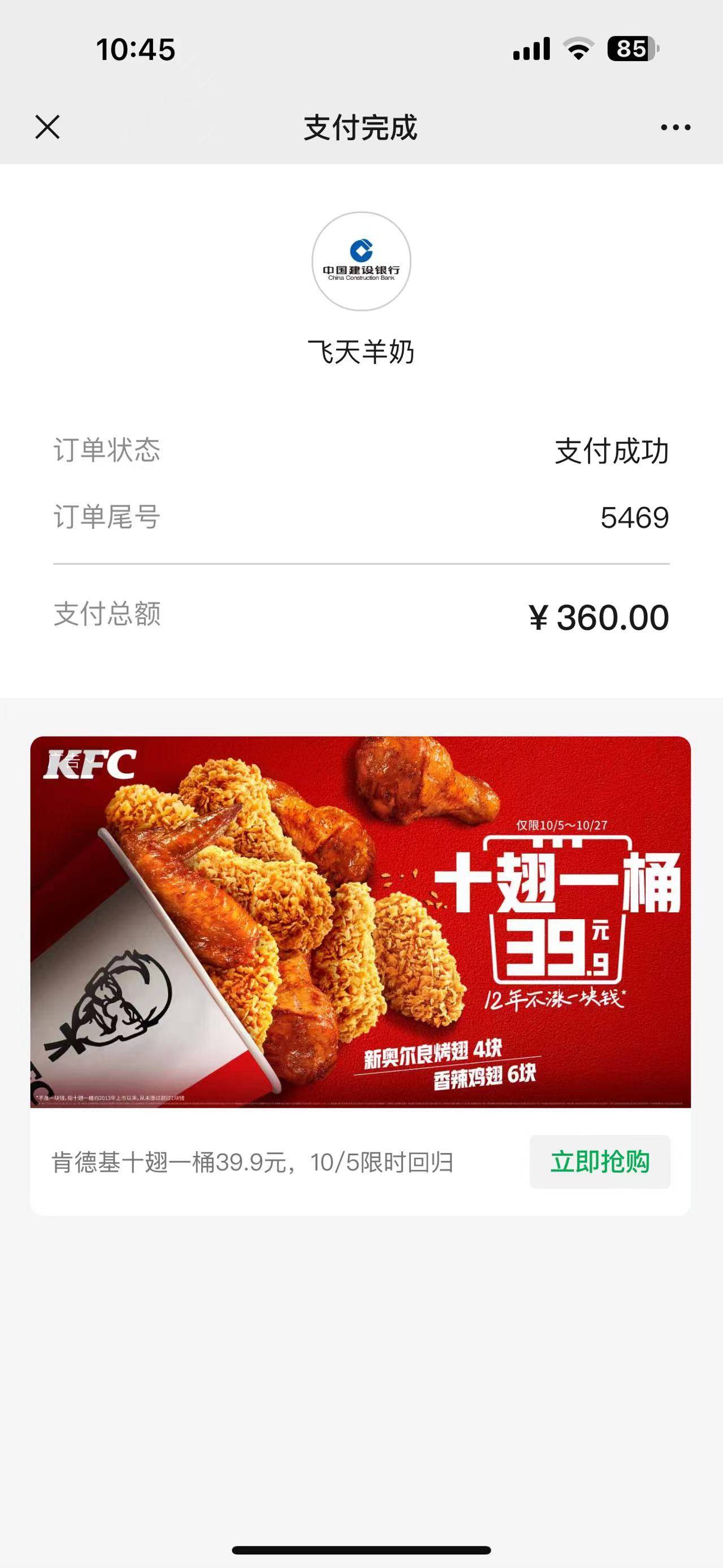Image resolution: width=723 pixels, height=1568 pixels.
Task: Open the three-dot overflow menu
Action: point(676,127)
